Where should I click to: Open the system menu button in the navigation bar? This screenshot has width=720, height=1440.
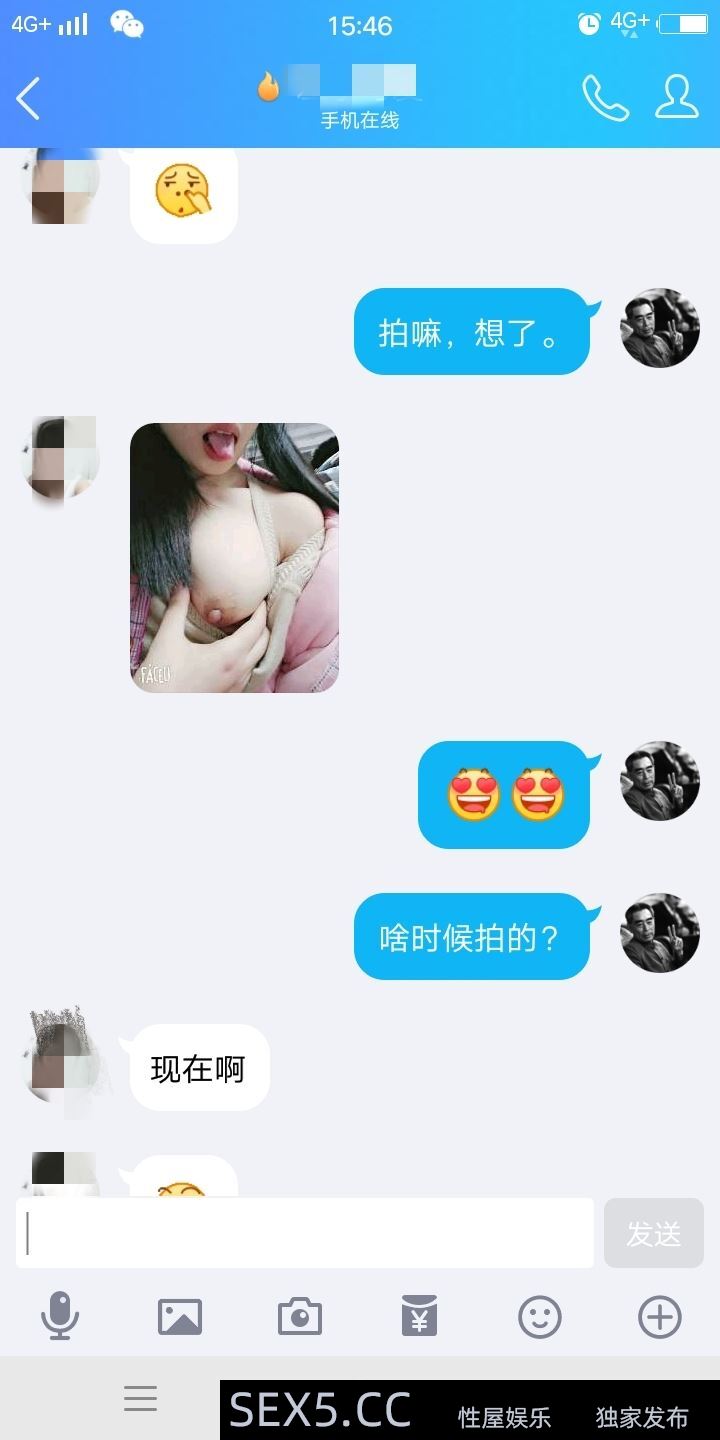pyautogui.click(x=140, y=1398)
